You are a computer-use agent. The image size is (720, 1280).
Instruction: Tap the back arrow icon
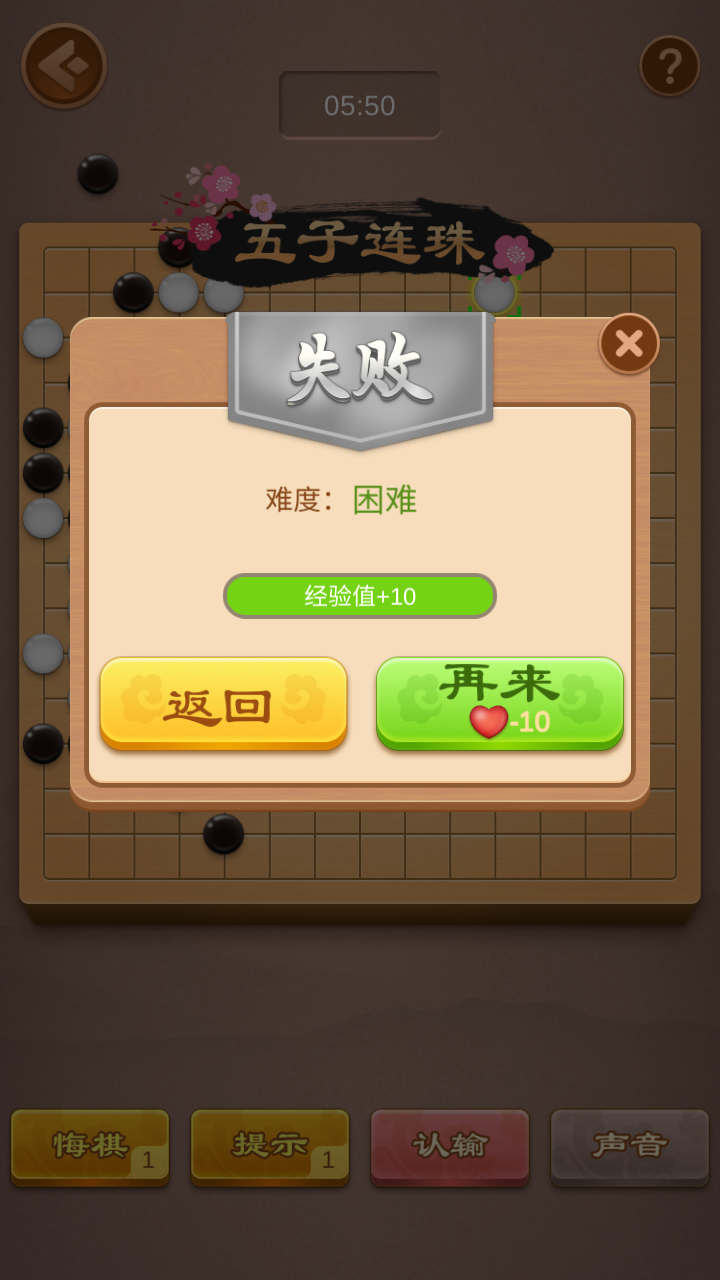[64, 66]
